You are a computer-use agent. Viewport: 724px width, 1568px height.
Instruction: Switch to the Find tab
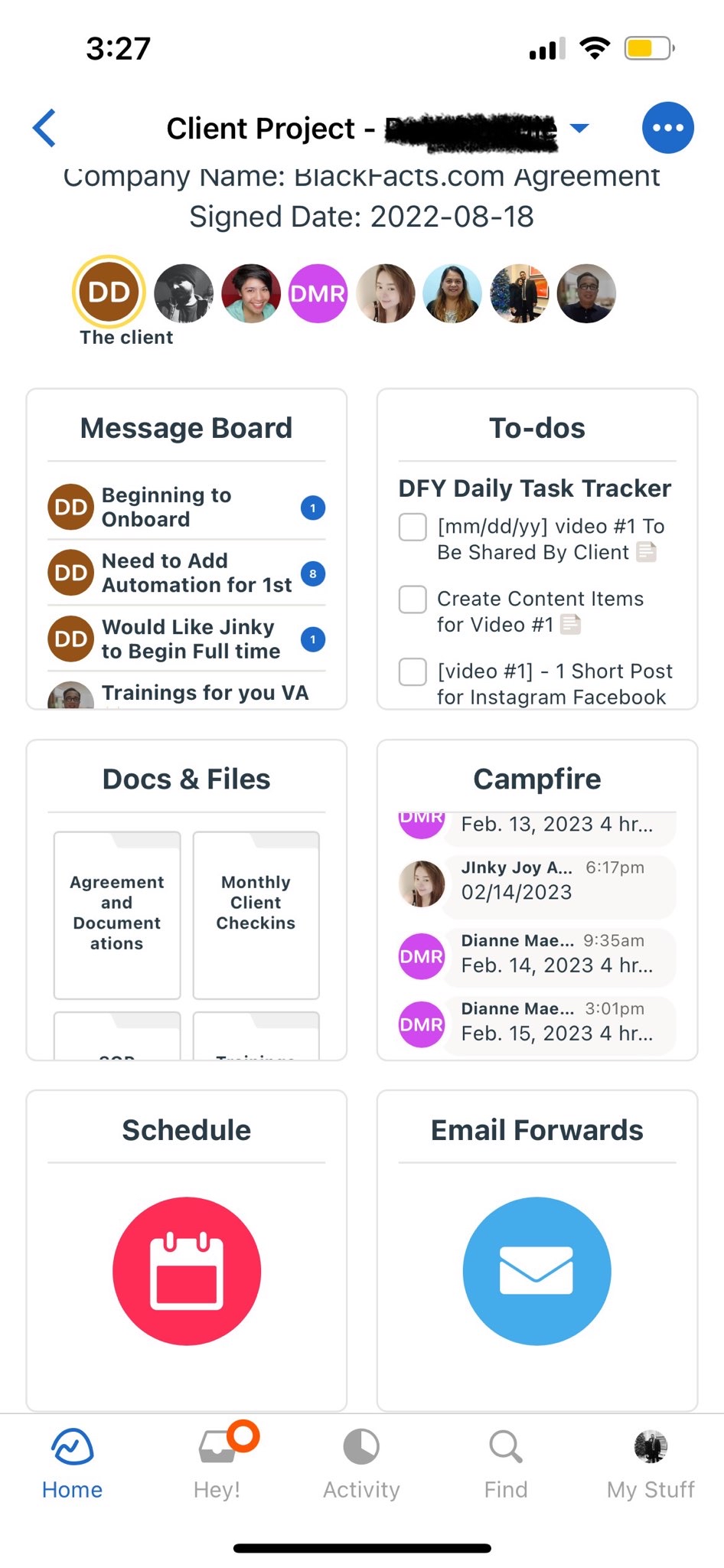(506, 1462)
